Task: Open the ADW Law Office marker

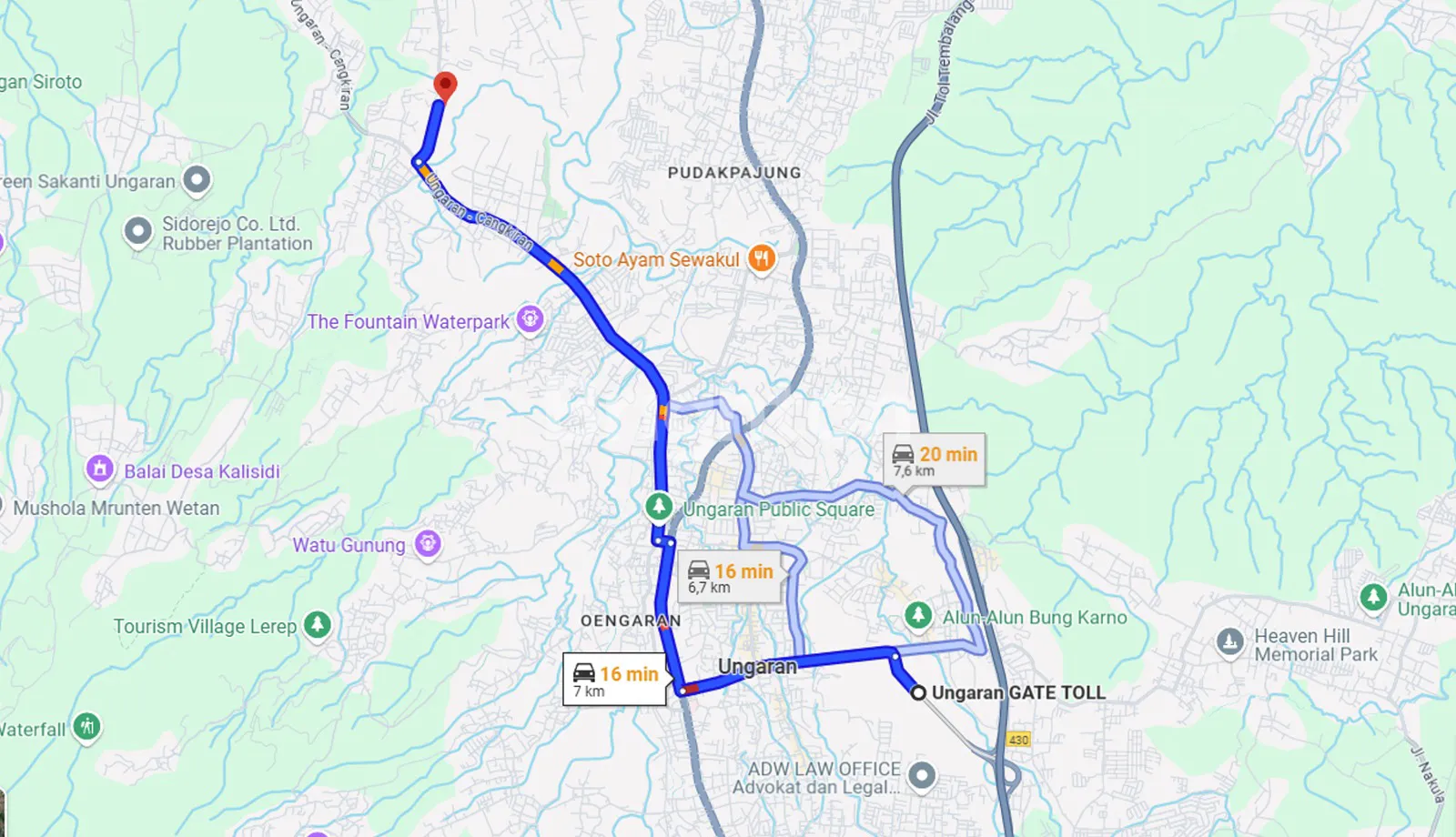Action: click(x=922, y=776)
